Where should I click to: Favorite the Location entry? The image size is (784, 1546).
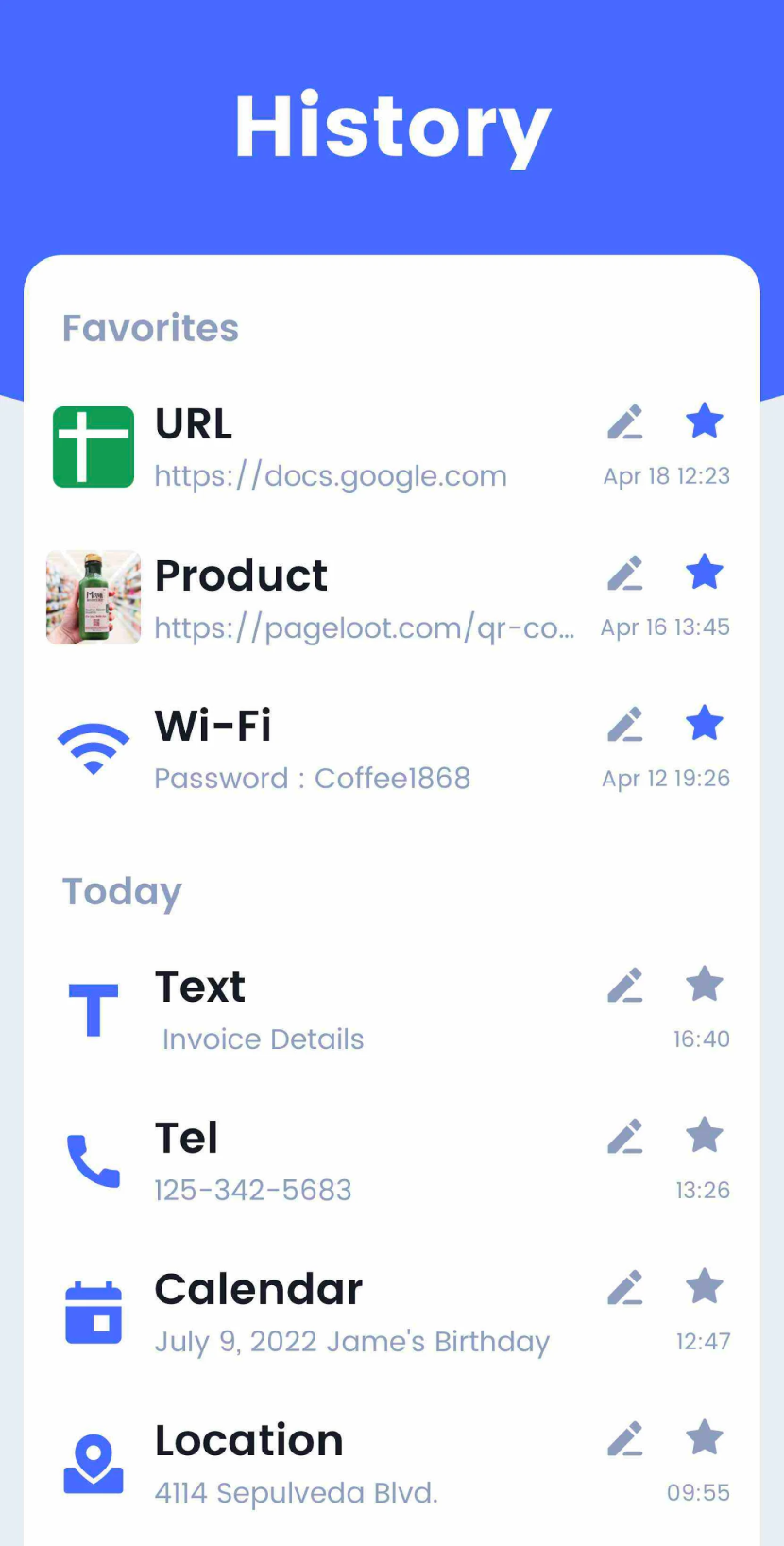coord(705,1438)
